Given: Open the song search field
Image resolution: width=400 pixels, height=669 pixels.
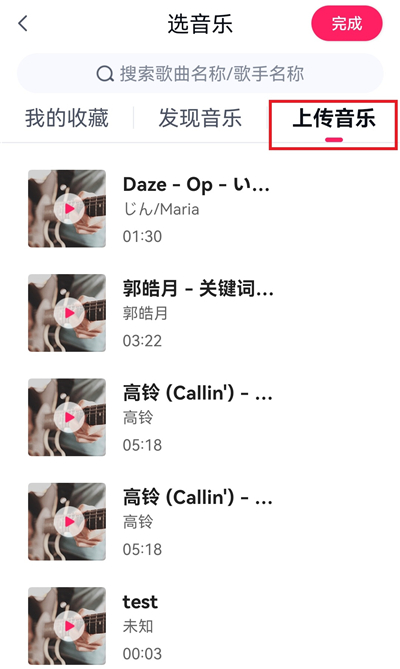Looking at the screenshot, I should [200, 73].
